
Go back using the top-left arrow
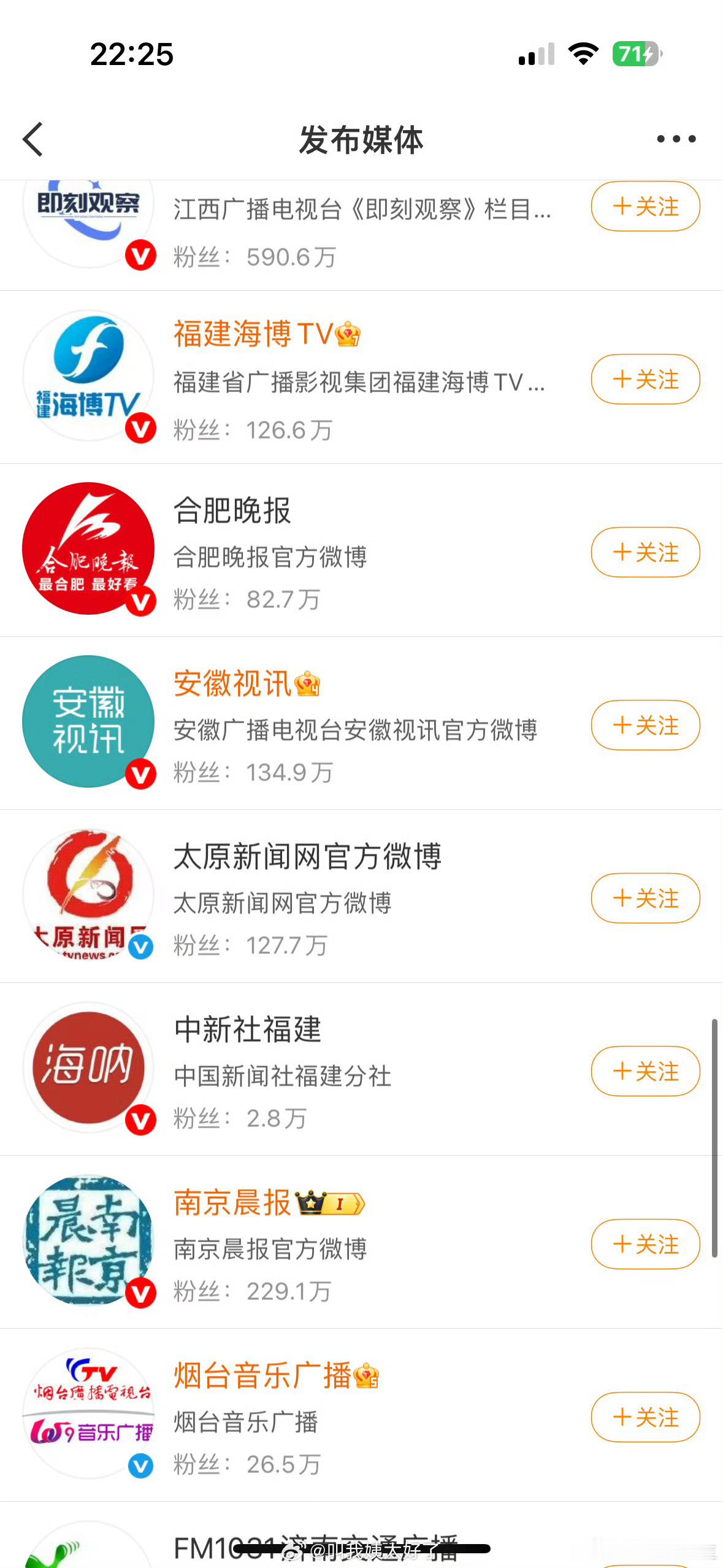[33, 139]
